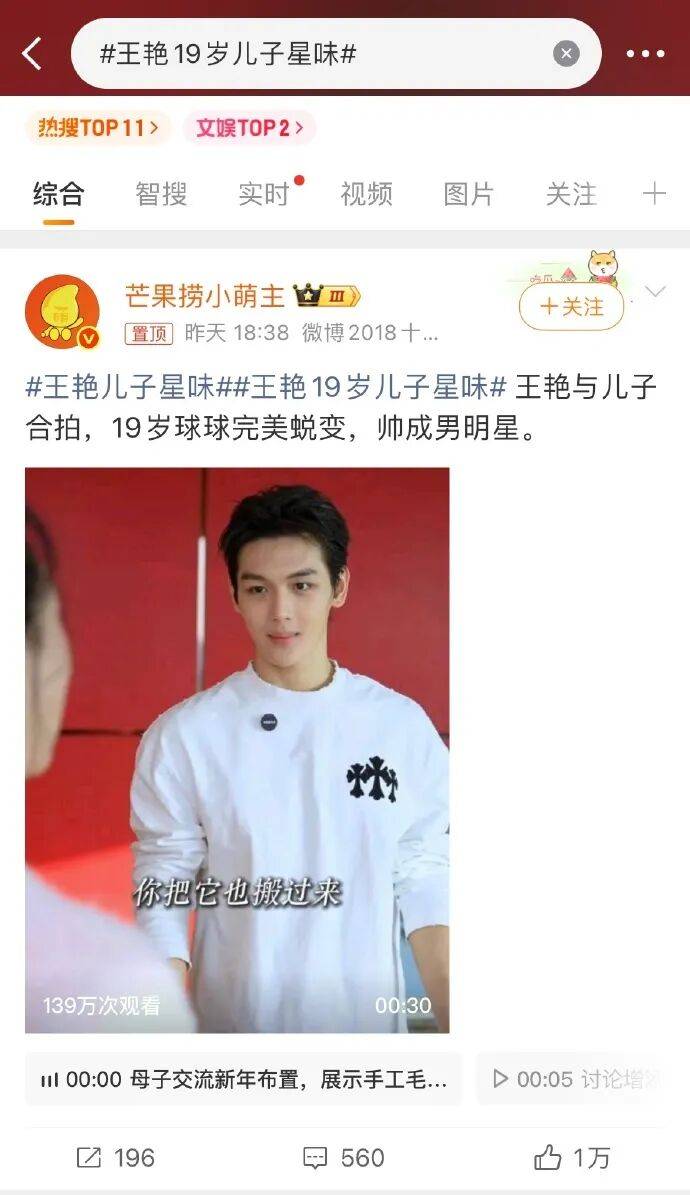
Task: Switch to the 智搜 tab
Action: [x=161, y=193]
